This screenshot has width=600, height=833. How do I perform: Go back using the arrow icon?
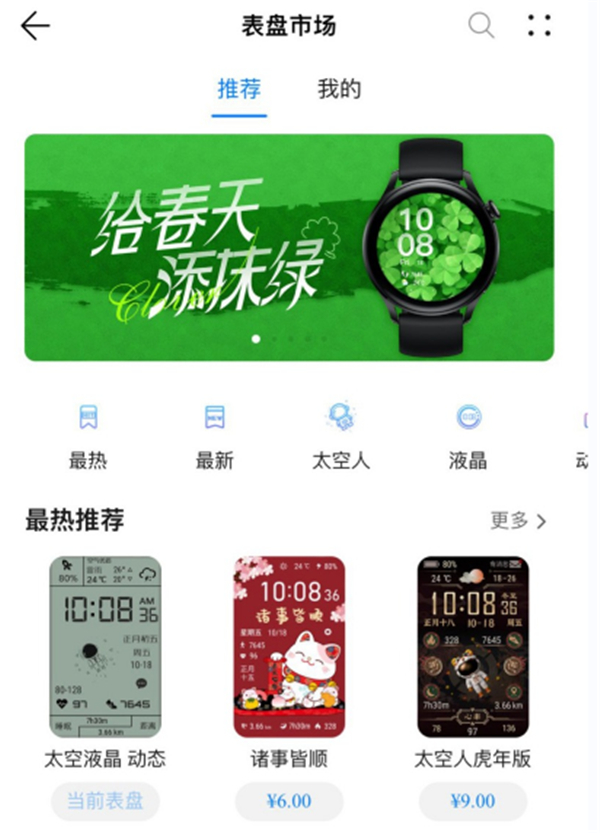pyautogui.click(x=35, y=26)
